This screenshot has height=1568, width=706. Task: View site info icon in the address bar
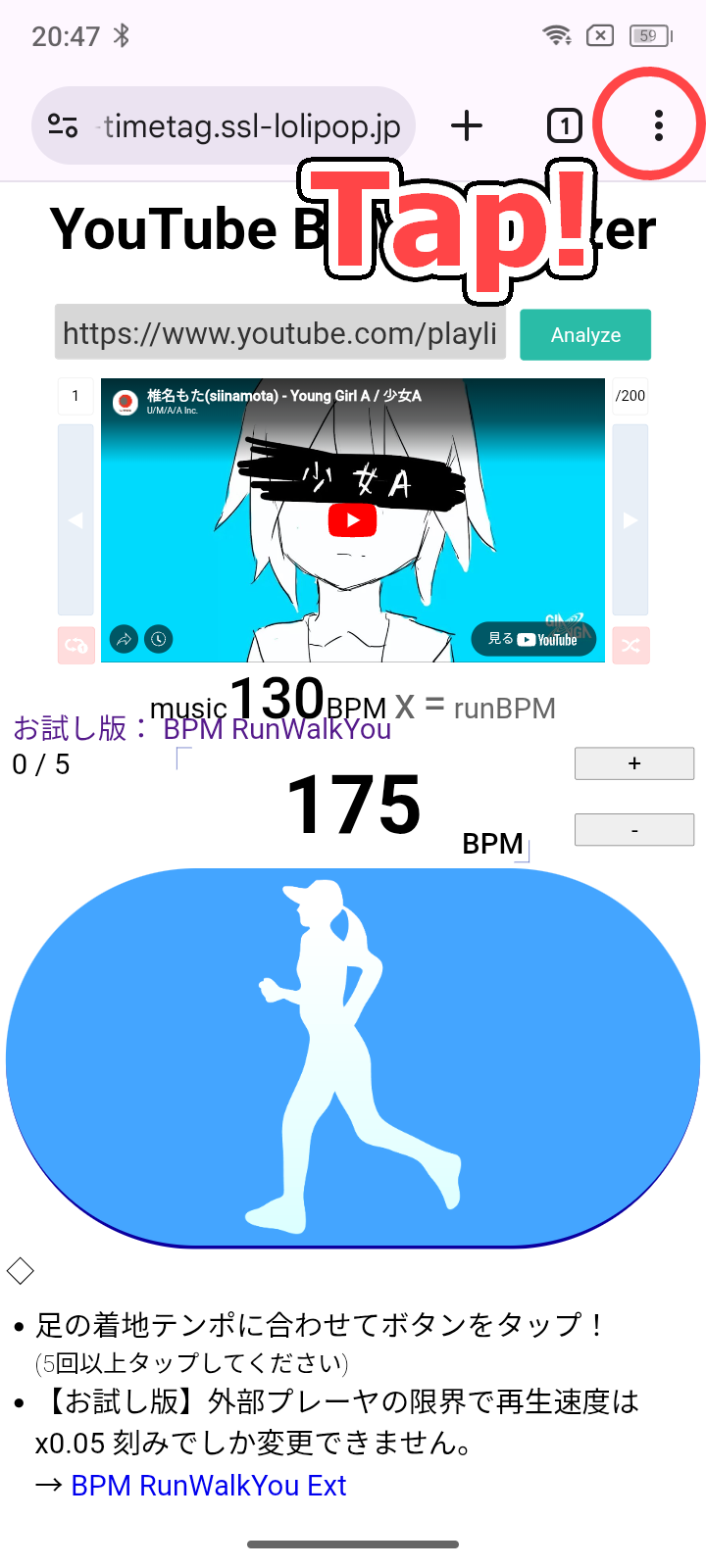[63, 125]
